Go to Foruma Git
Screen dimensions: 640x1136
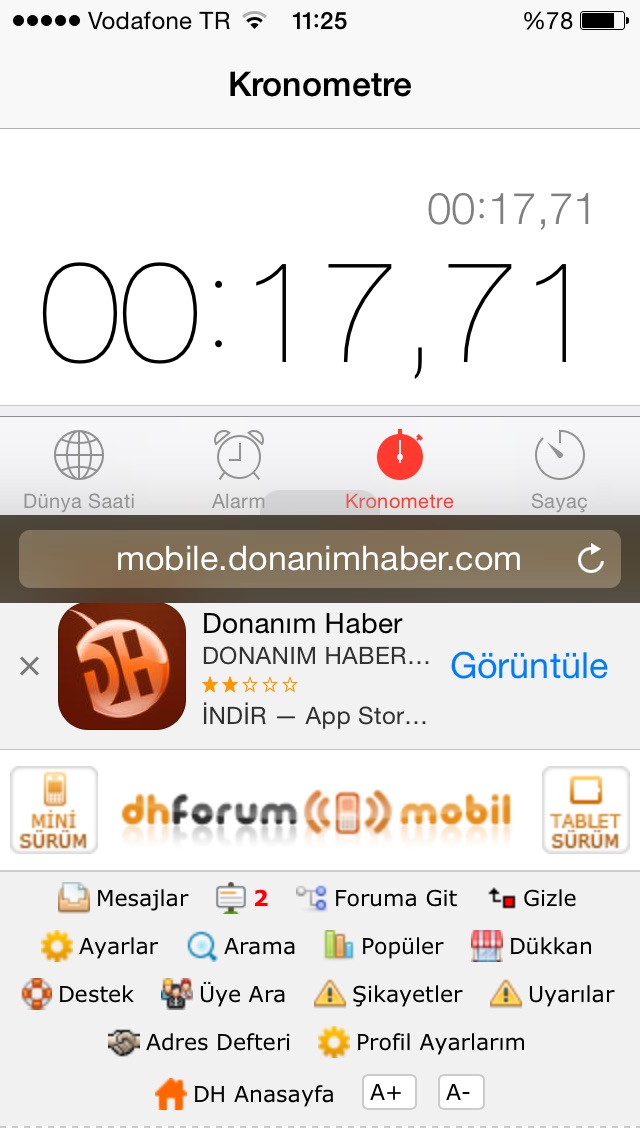377,898
